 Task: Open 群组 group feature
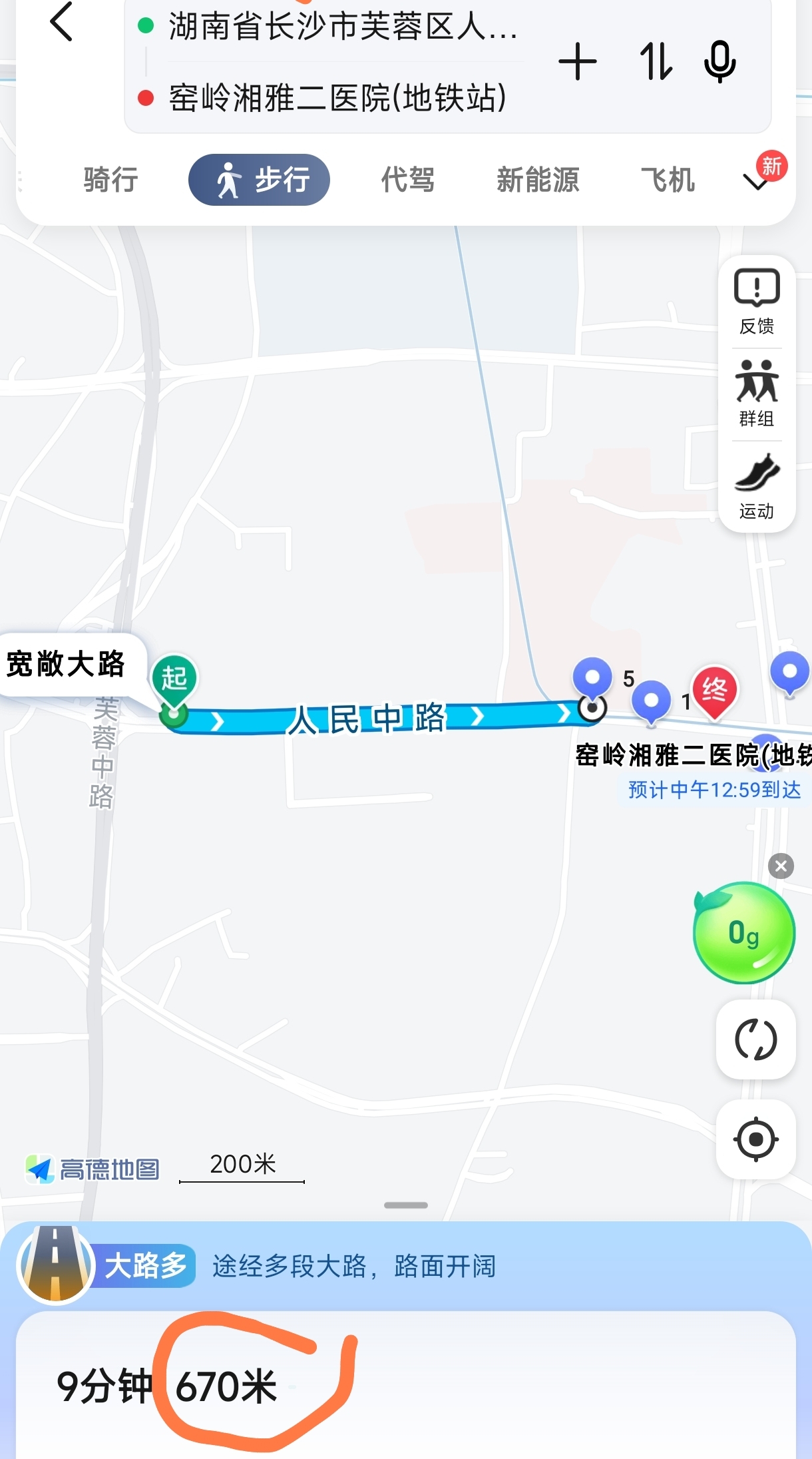(x=757, y=394)
